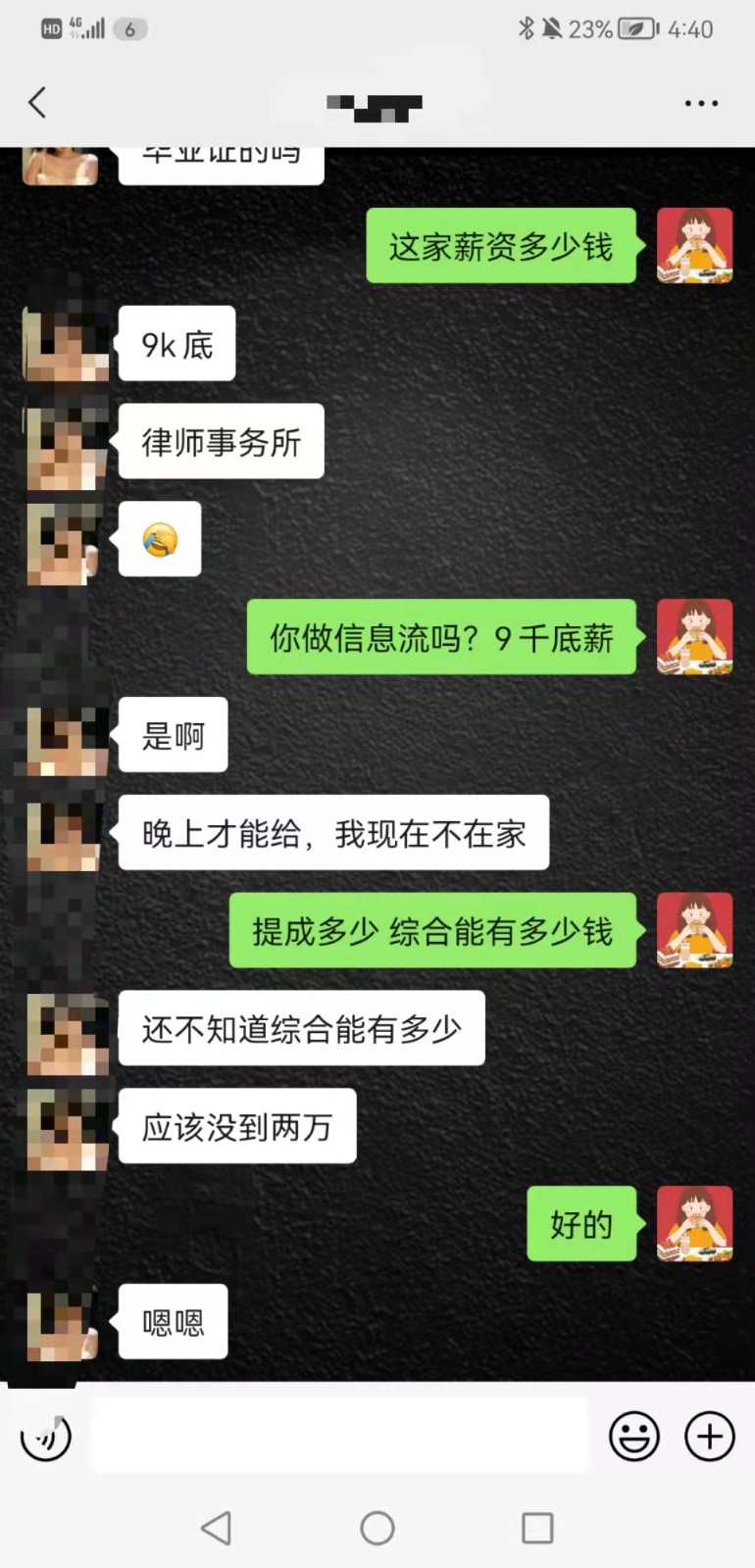Go back to the chat list
The image size is (755, 1568).
tap(37, 103)
